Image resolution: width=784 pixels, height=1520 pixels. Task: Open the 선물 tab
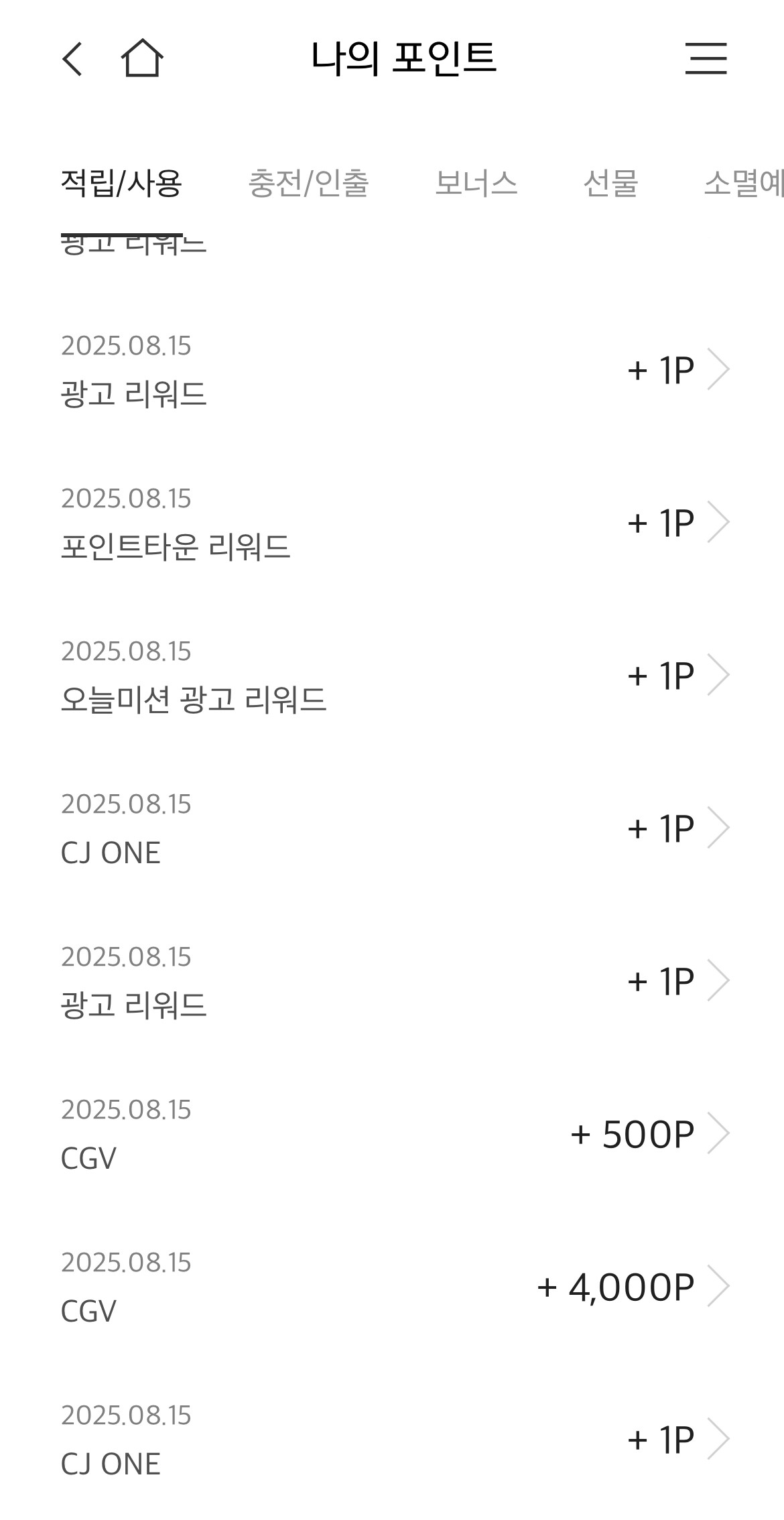pos(610,183)
